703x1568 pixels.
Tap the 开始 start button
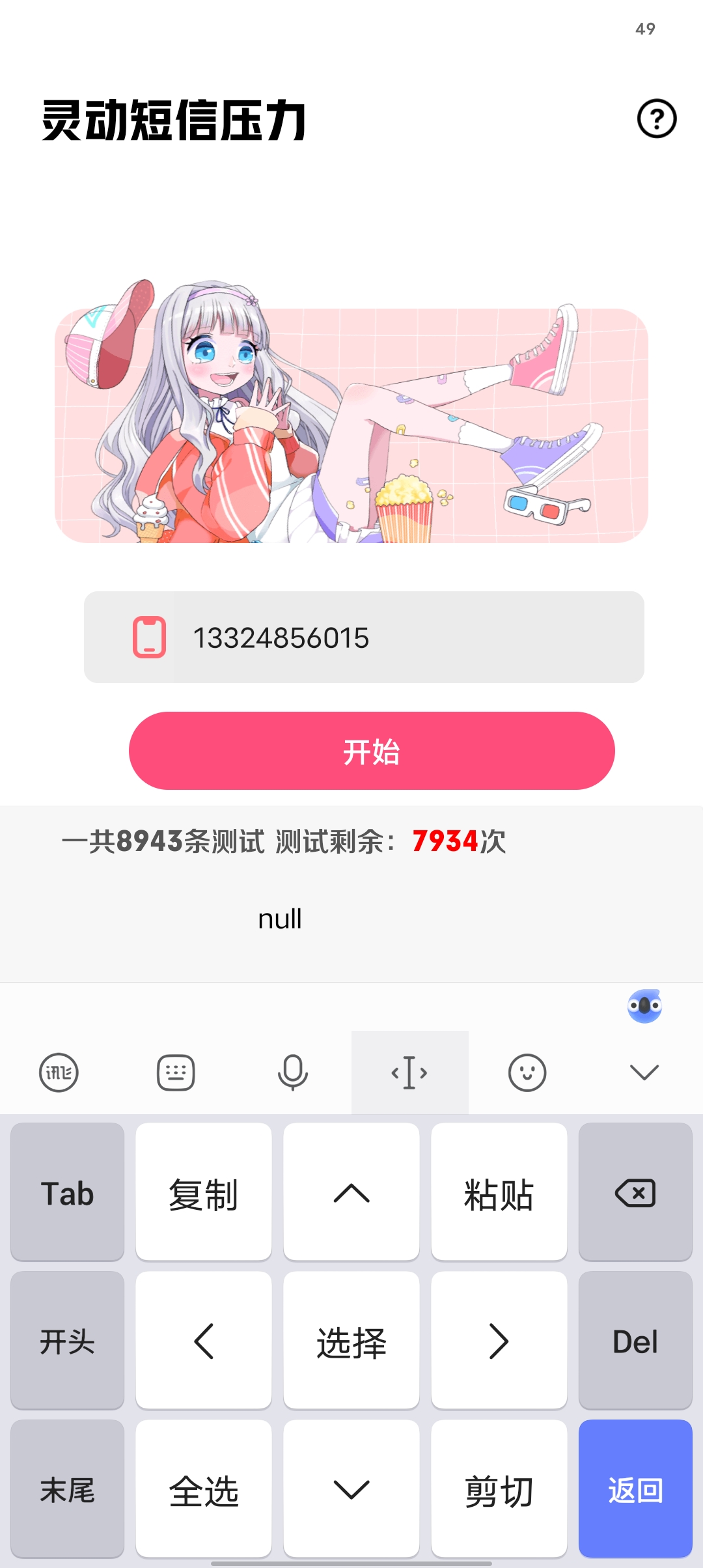pos(372,751)
